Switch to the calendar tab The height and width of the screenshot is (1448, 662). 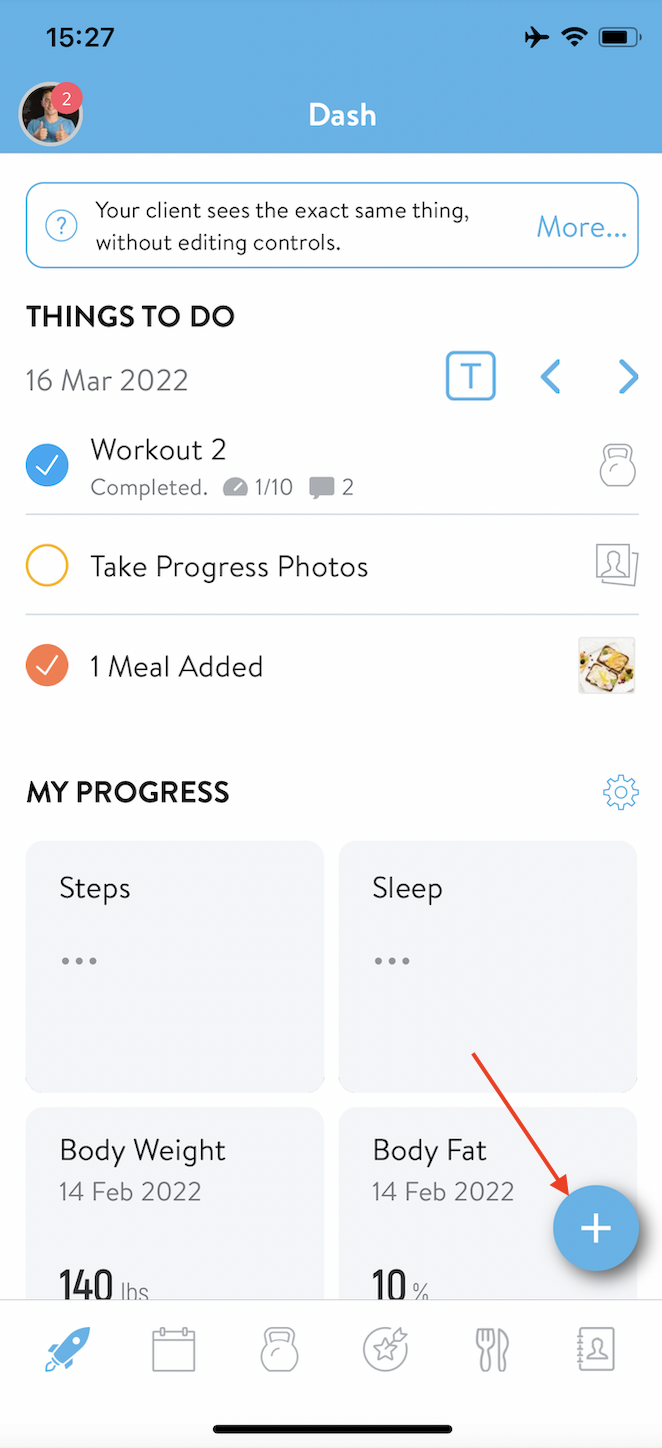(174, 1350)
